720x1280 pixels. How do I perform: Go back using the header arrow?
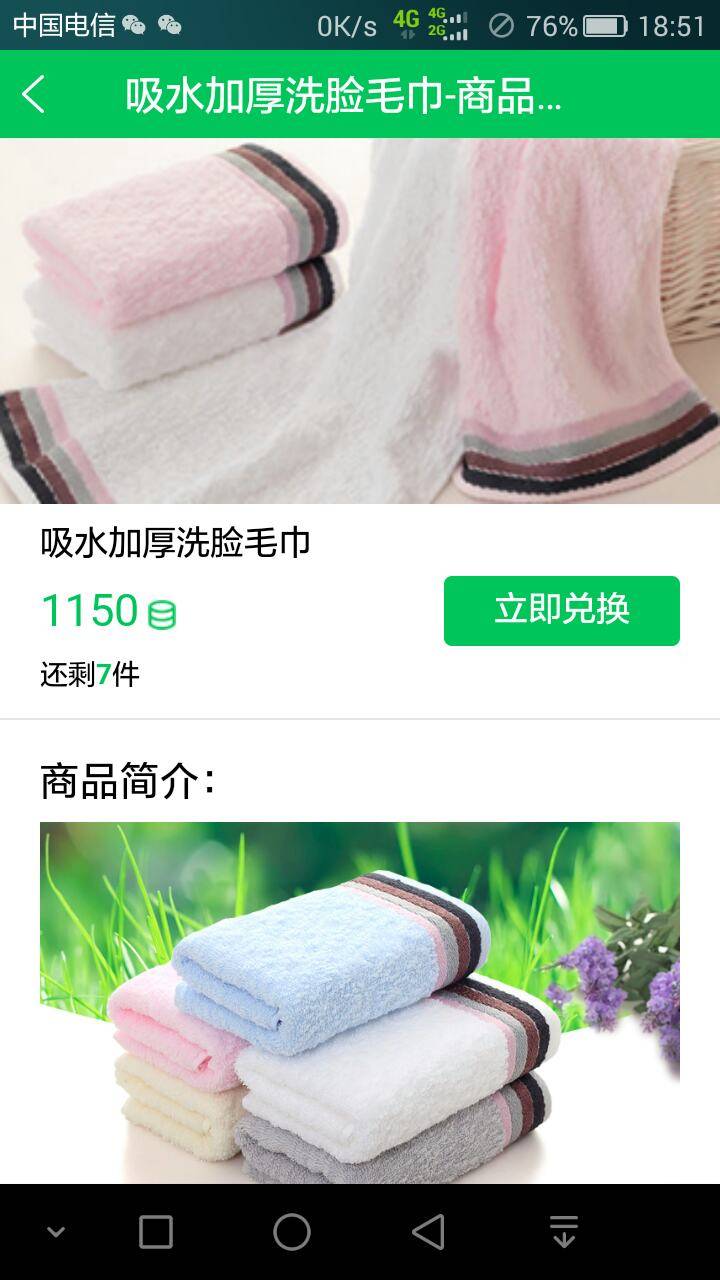click(x=34, y=95)
